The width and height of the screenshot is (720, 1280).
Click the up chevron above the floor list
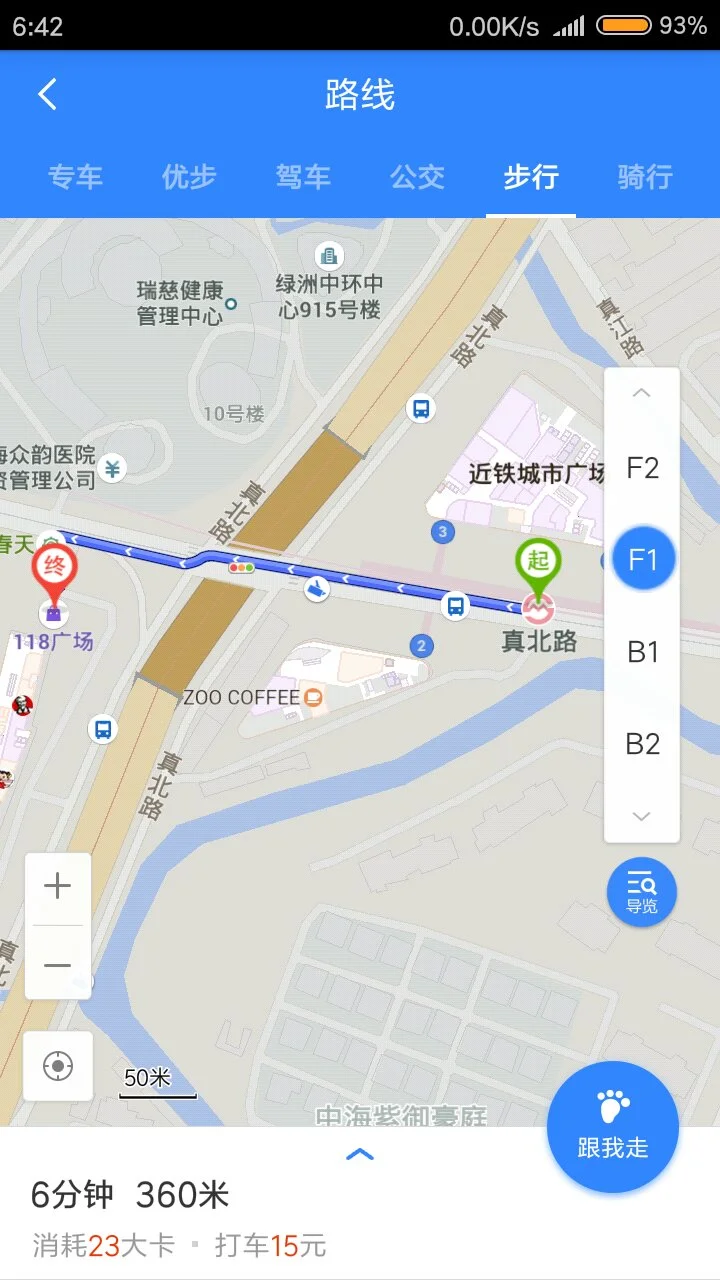641,392
